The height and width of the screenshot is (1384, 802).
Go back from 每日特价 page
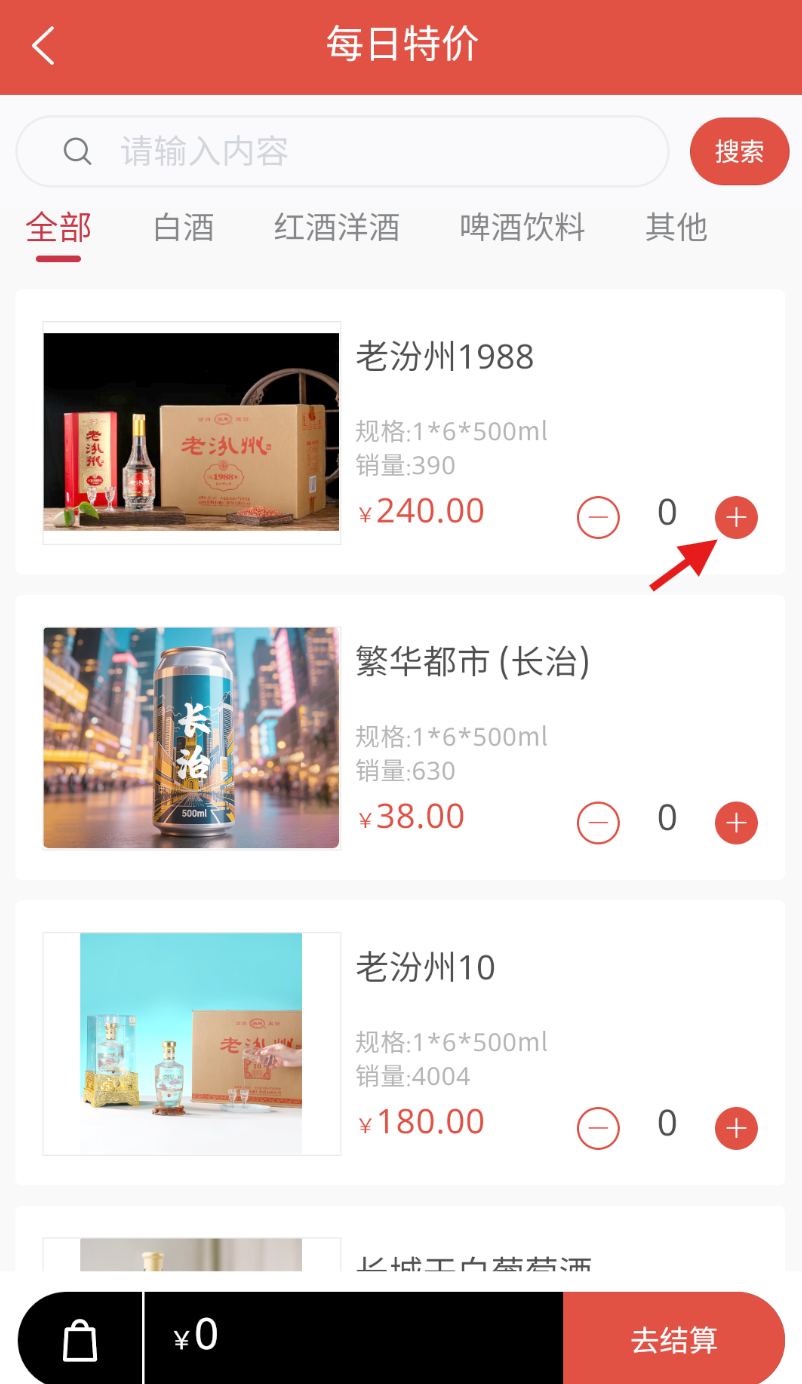43,46
